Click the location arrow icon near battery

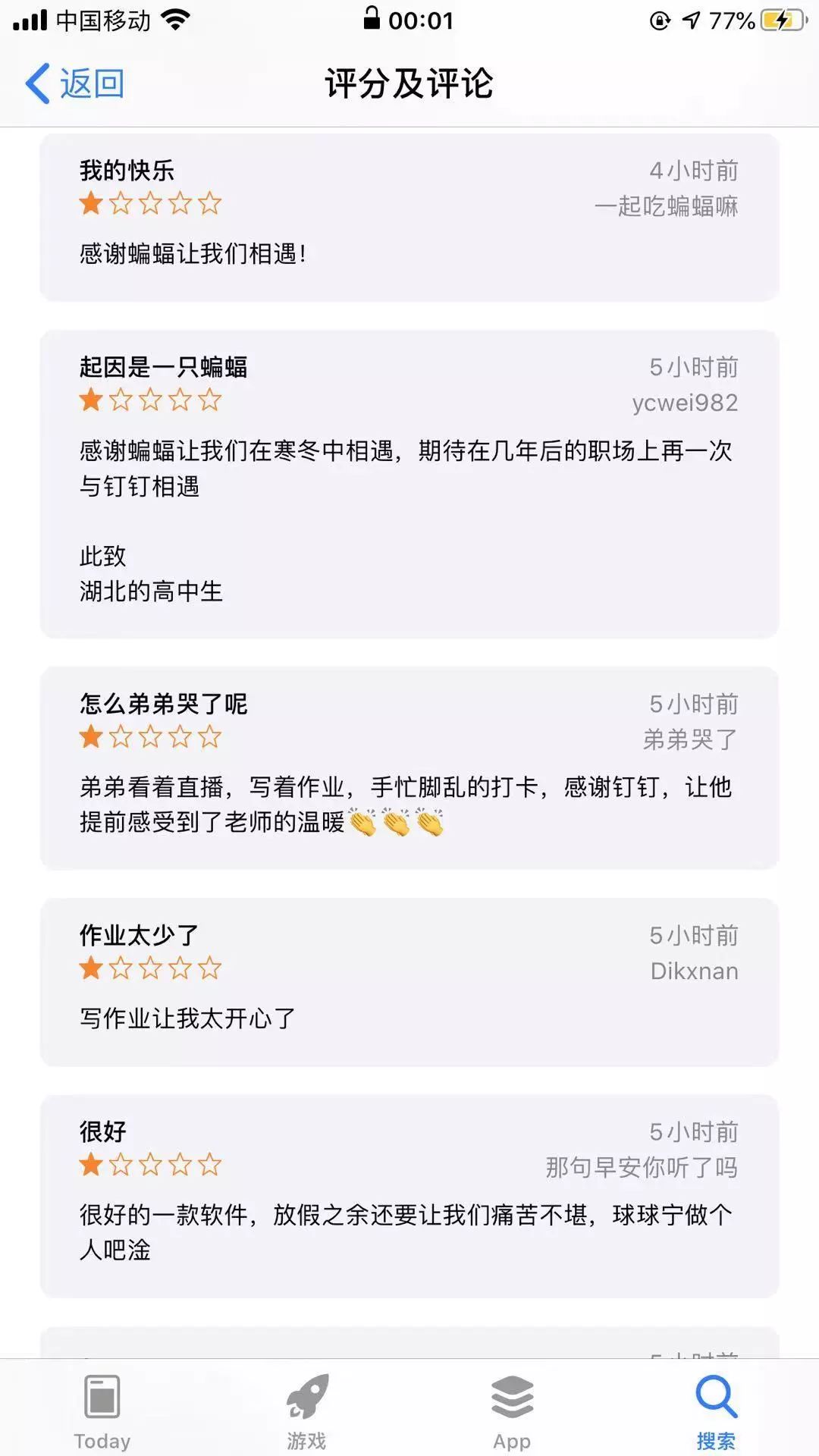click(x=692, y=20)
